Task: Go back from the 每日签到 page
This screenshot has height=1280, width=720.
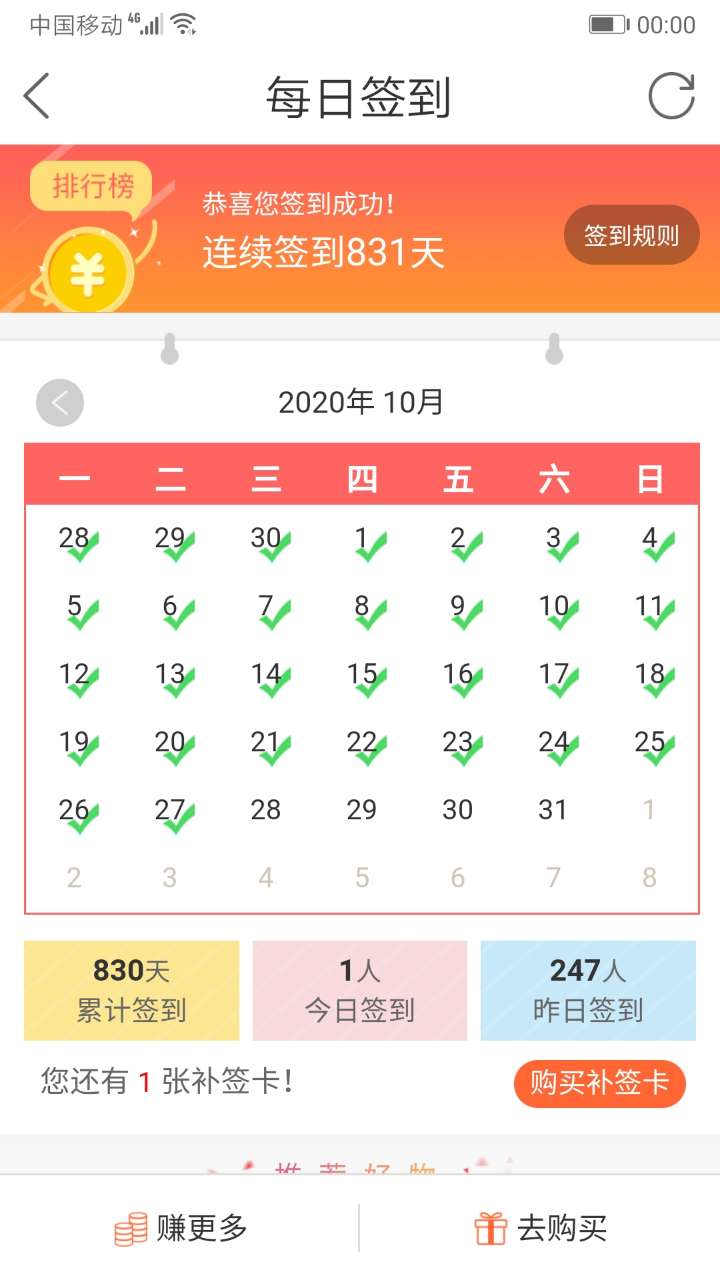Action: [x=37, y=97]
